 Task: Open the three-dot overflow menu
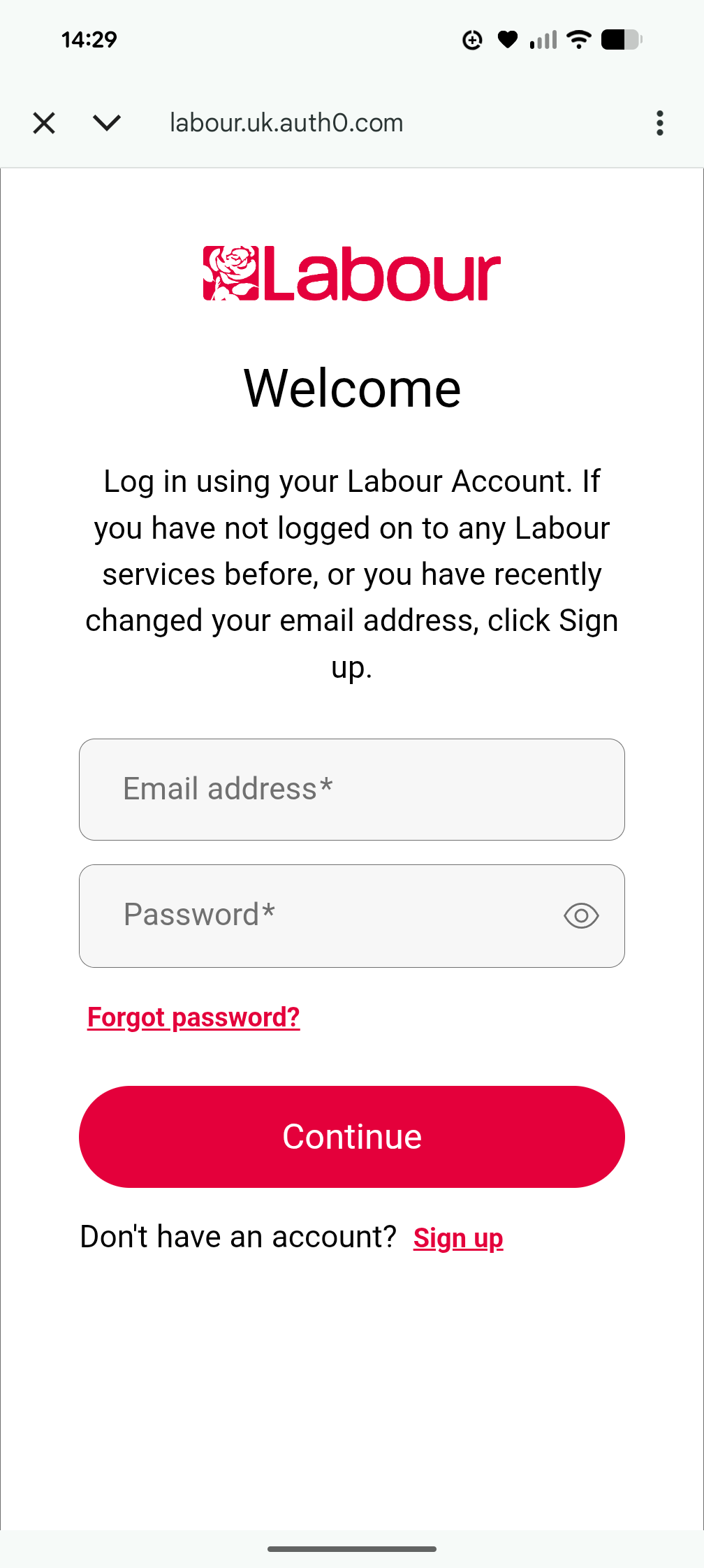659,123
